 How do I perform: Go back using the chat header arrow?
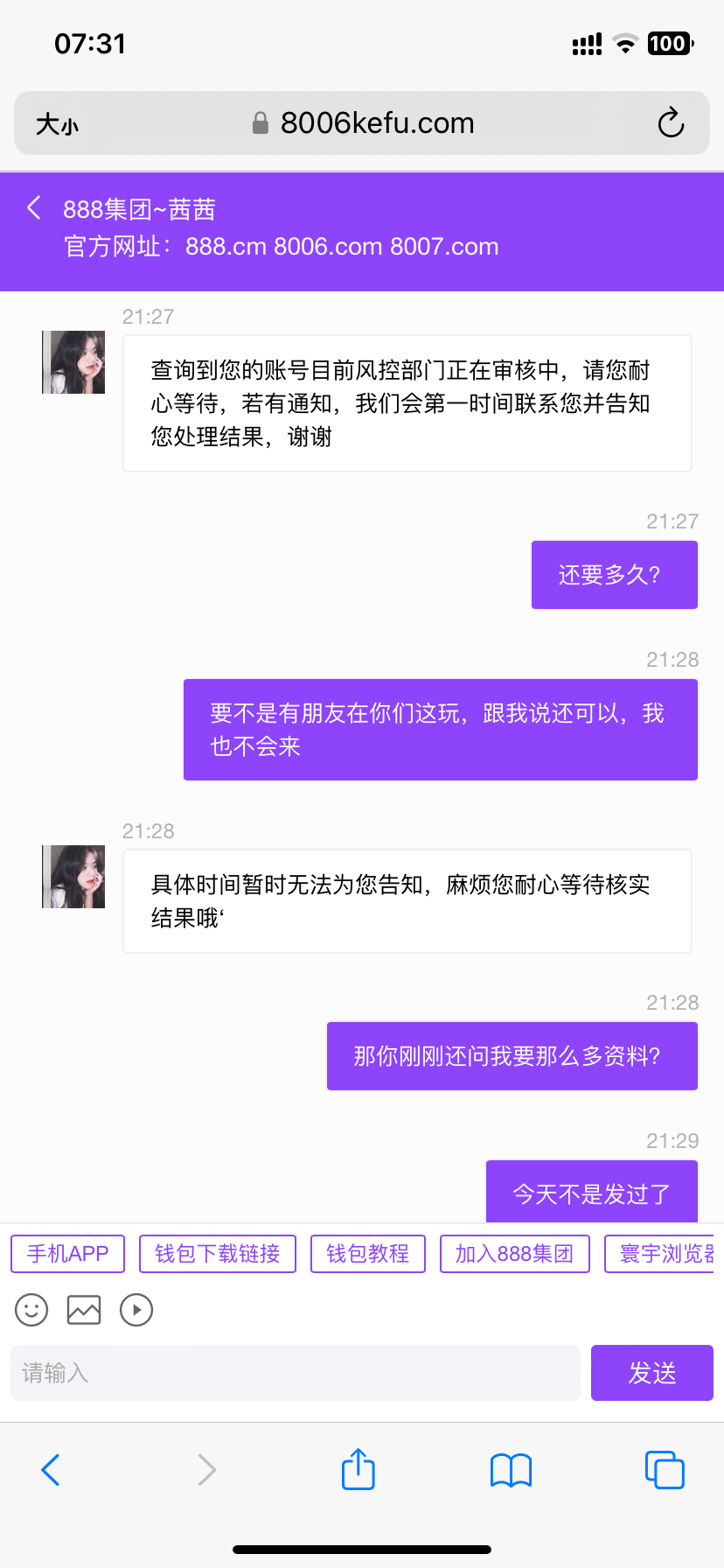pyautogui.click(x=34, y=208)
